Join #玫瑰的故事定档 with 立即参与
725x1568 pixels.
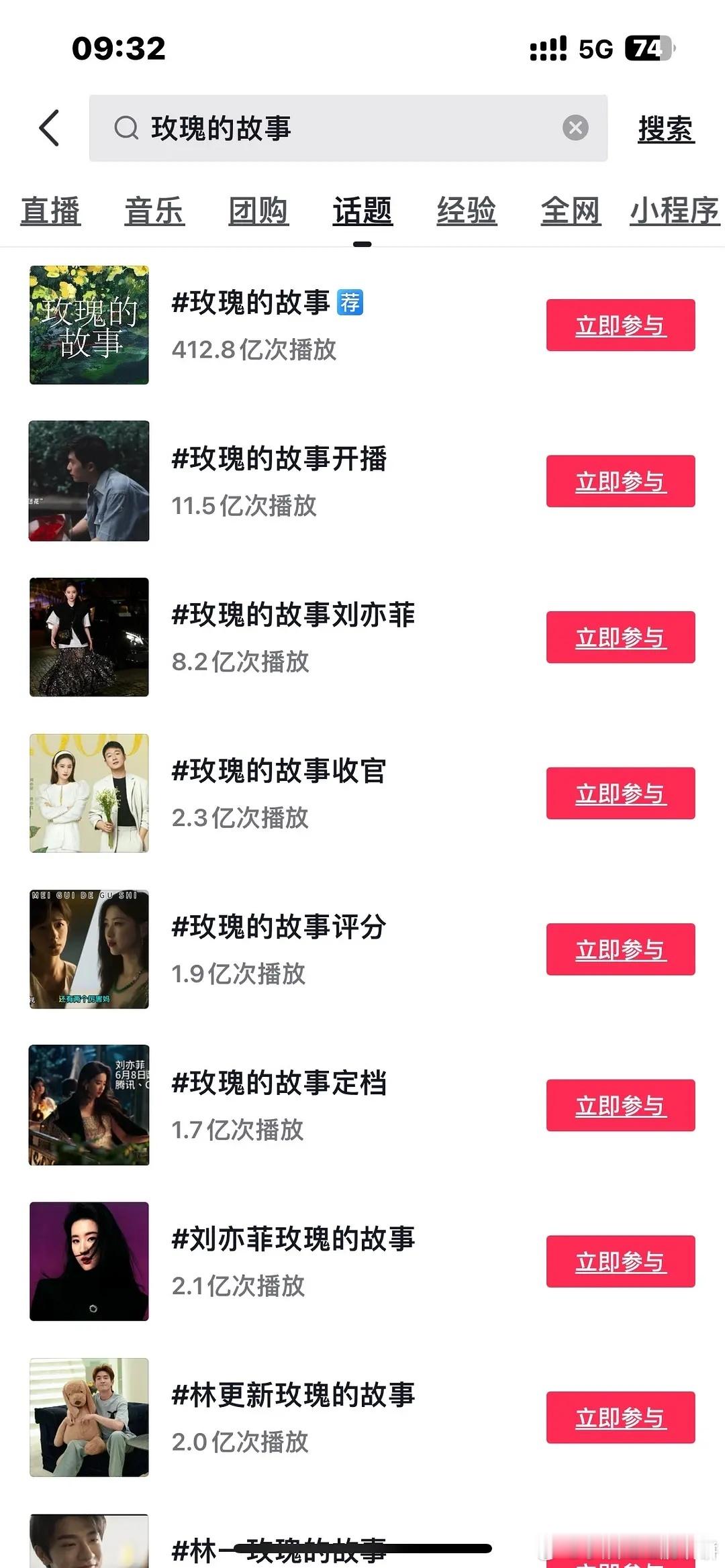point(620,1105)
